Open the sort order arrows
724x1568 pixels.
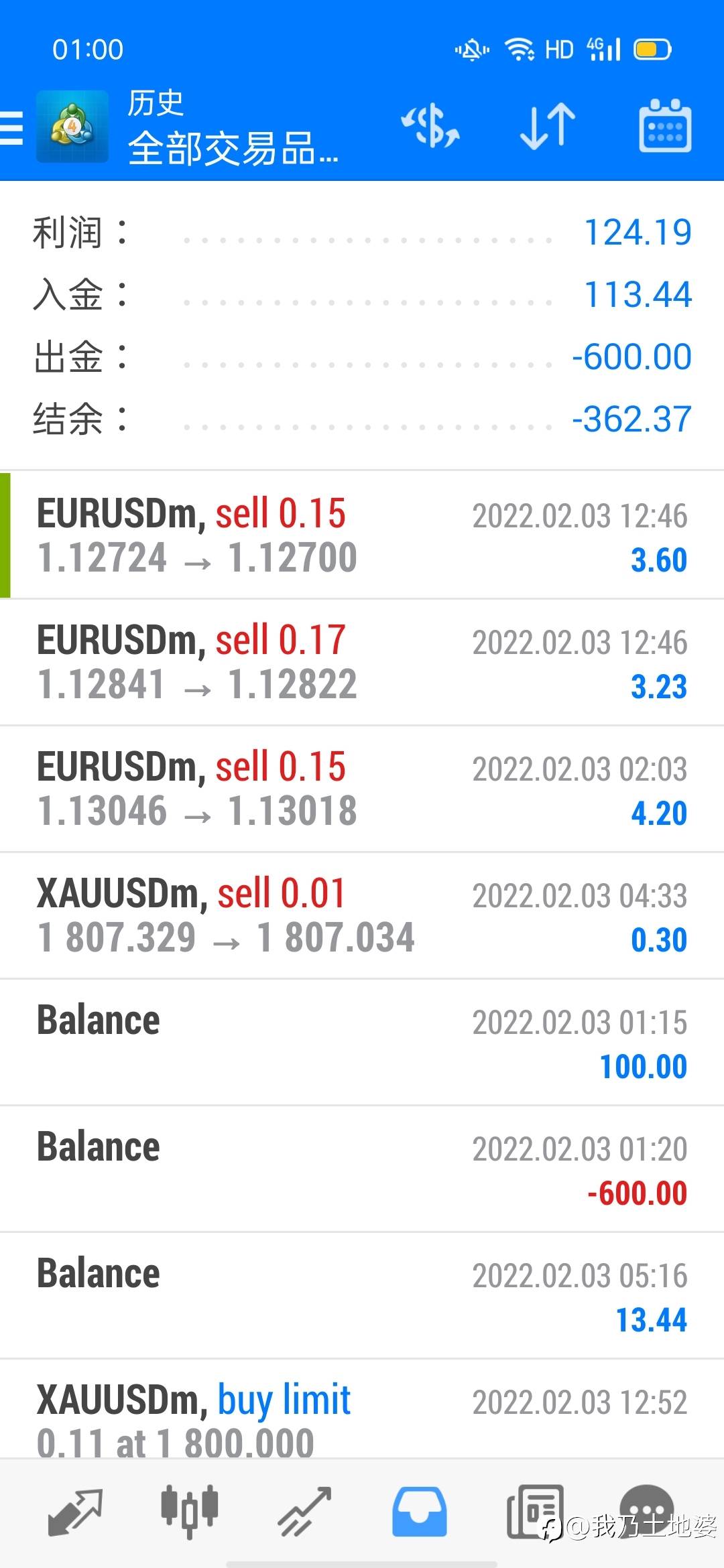548,126
